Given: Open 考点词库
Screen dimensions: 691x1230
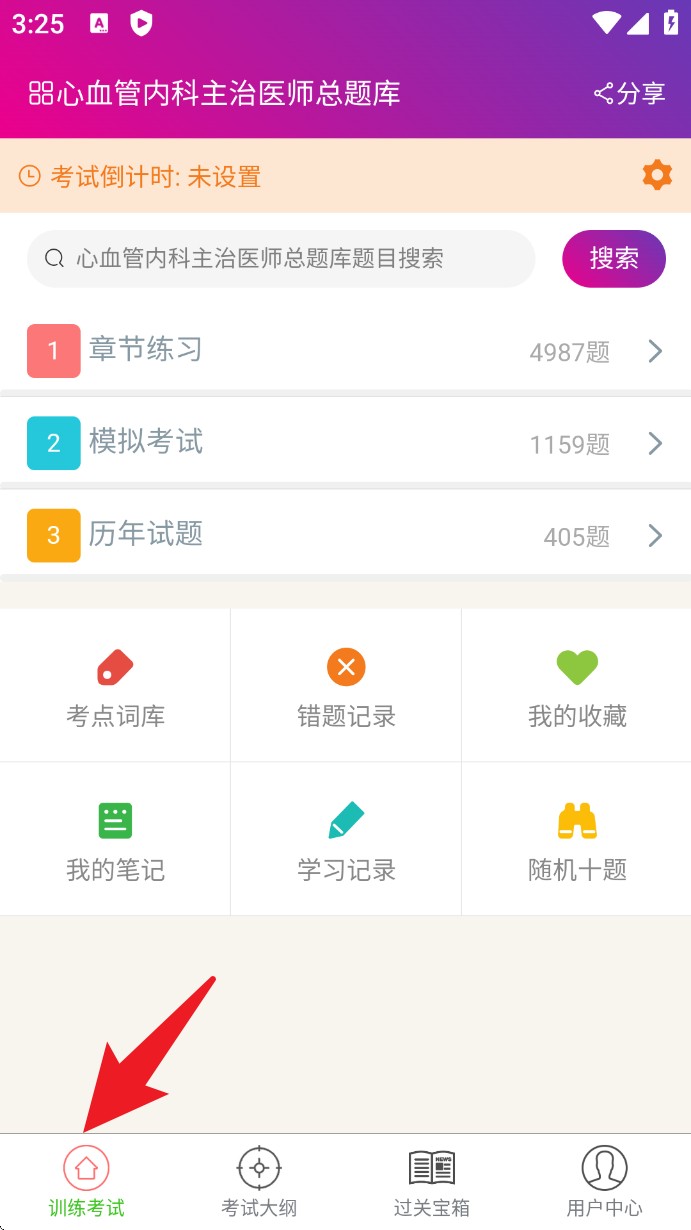Looking at the screenshot, I should (x=115, y=686).
